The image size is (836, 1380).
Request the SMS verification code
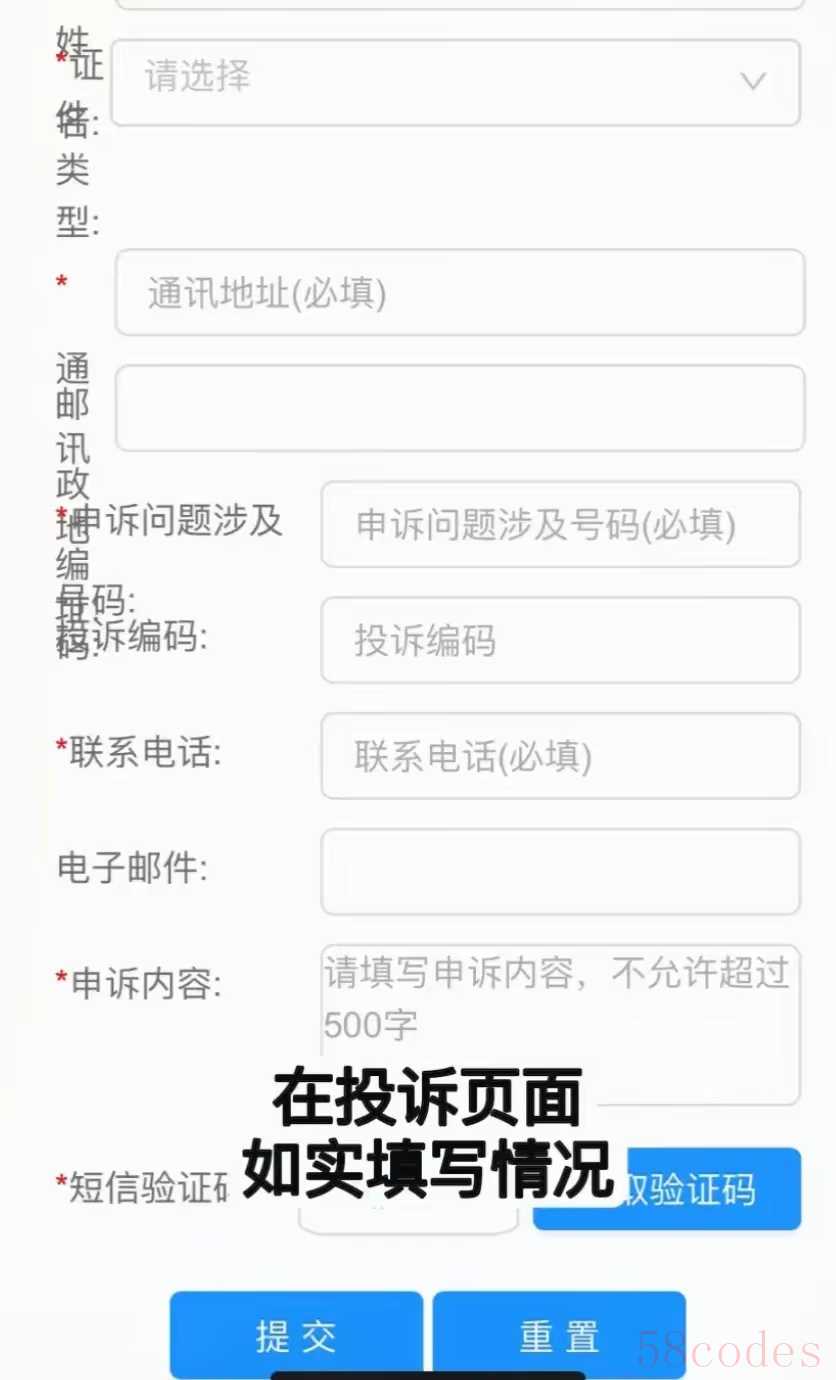(x=667, y=1189)
